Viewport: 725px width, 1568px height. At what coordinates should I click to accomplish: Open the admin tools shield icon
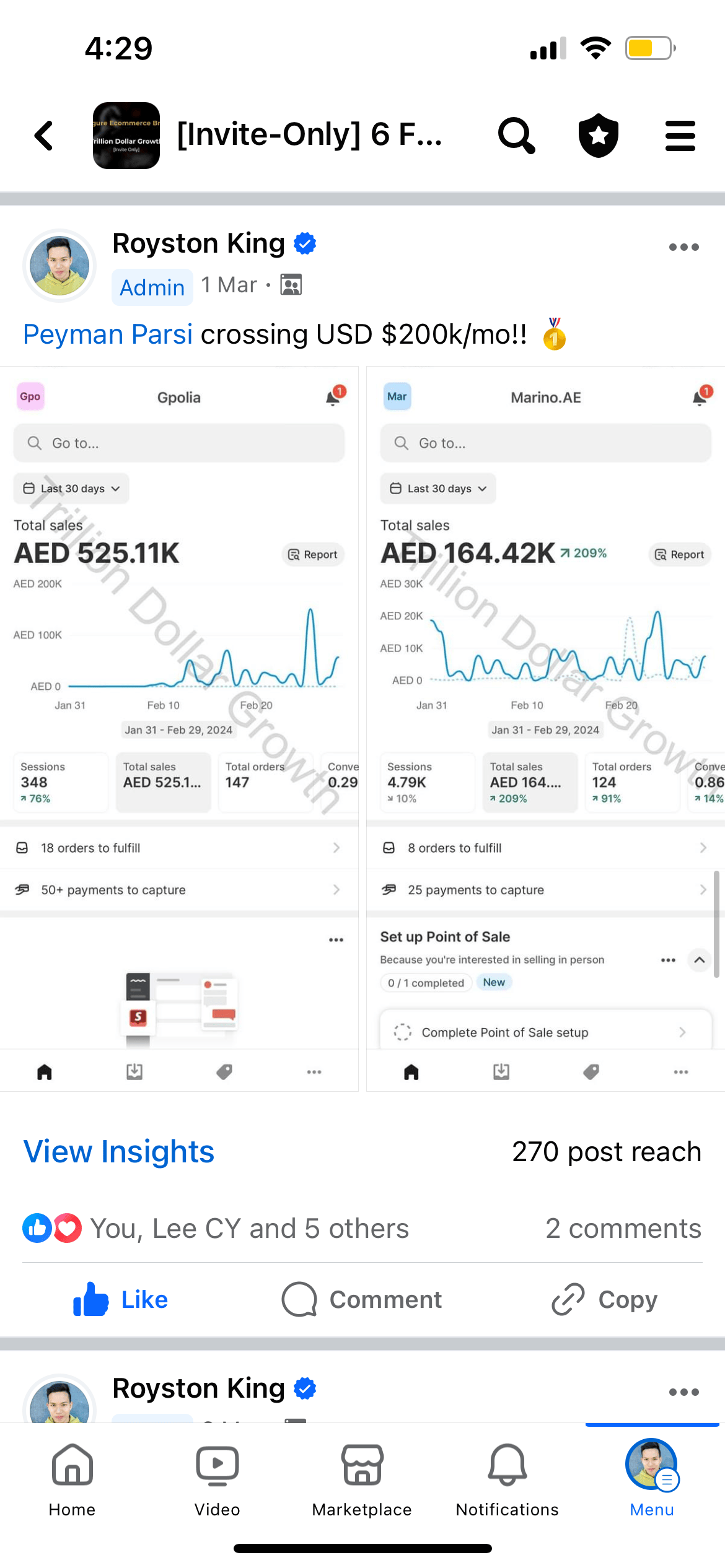coord(598,135)
